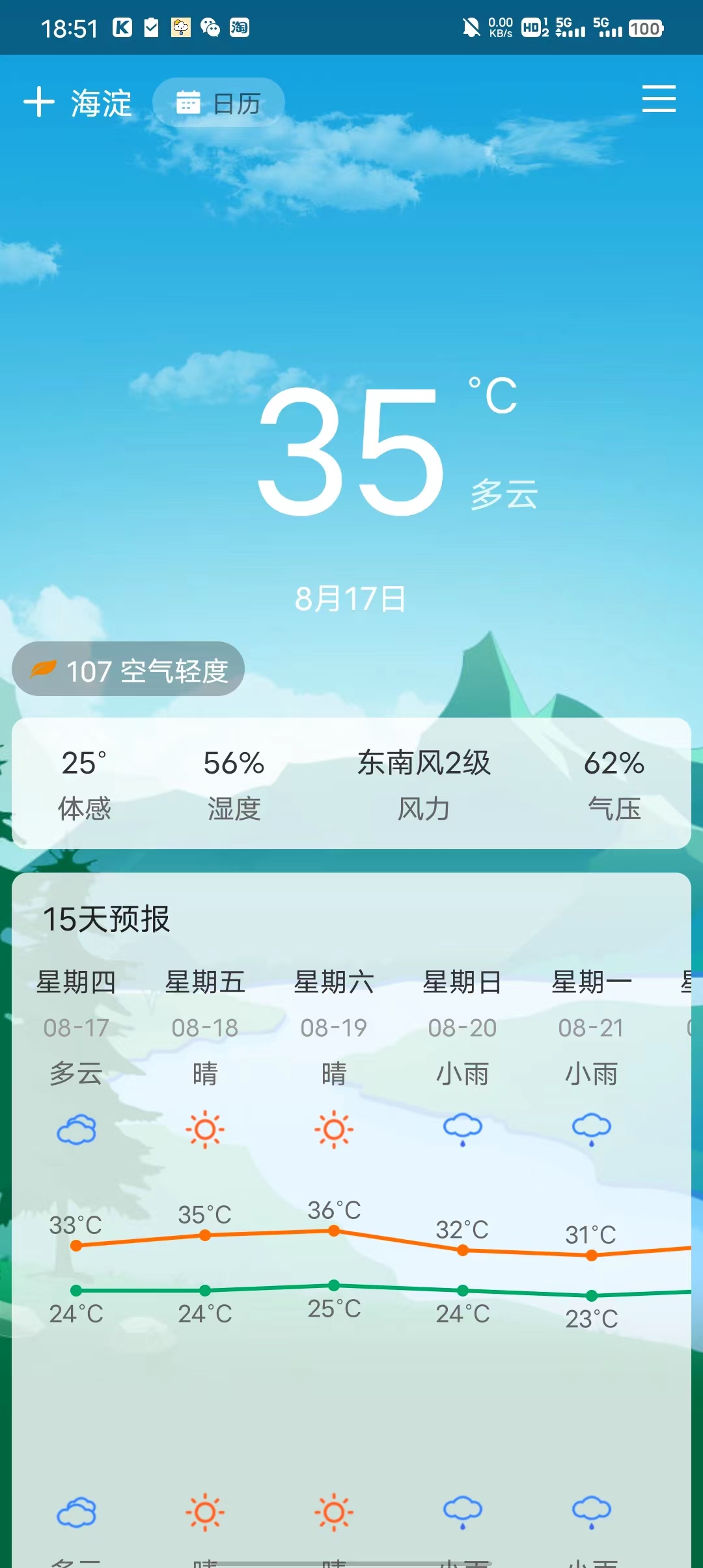The height and width of the screenshot is (1568, 703).
Task: Tap 15天预报 to expand the forecast list
Action: point(106,919)
